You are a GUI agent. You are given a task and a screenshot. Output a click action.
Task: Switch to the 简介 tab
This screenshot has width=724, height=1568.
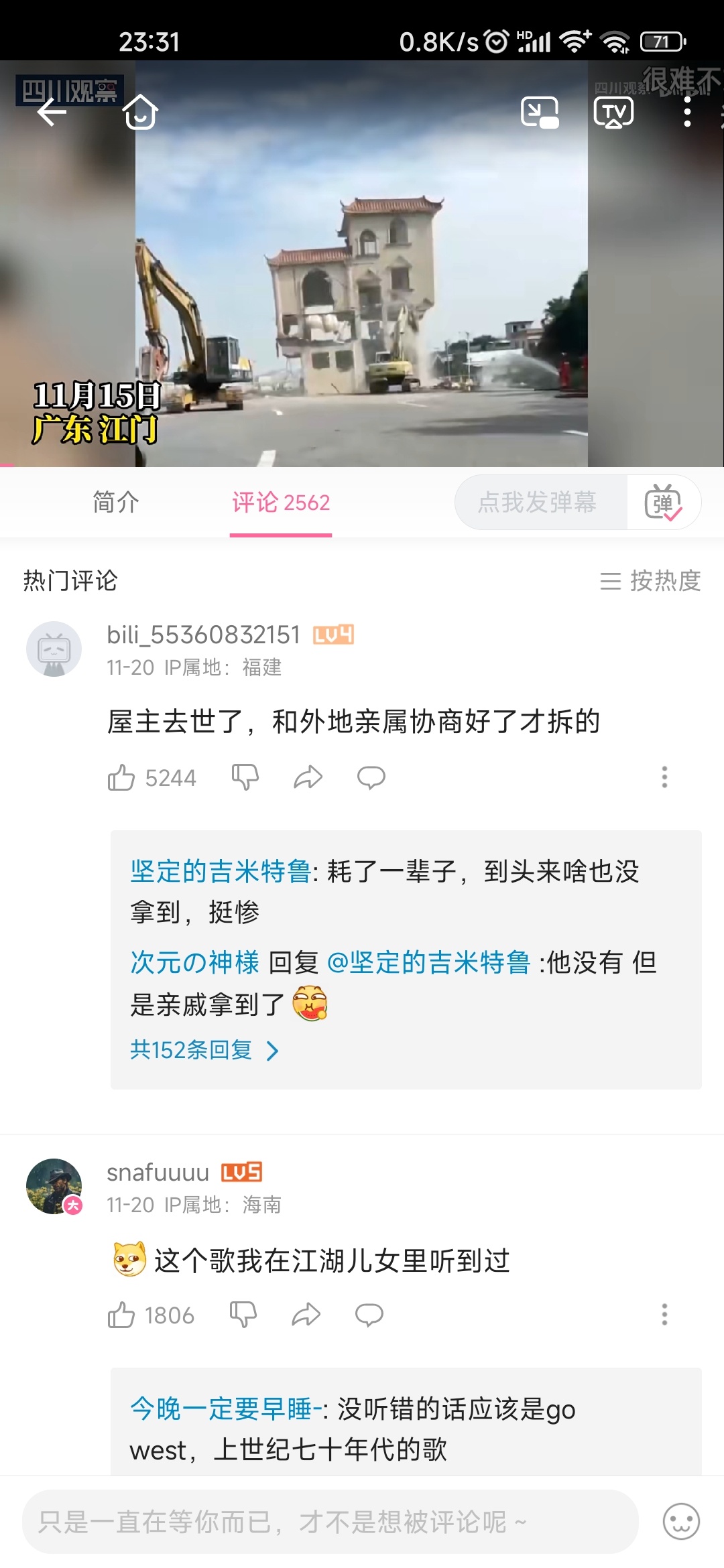[116, 502]
